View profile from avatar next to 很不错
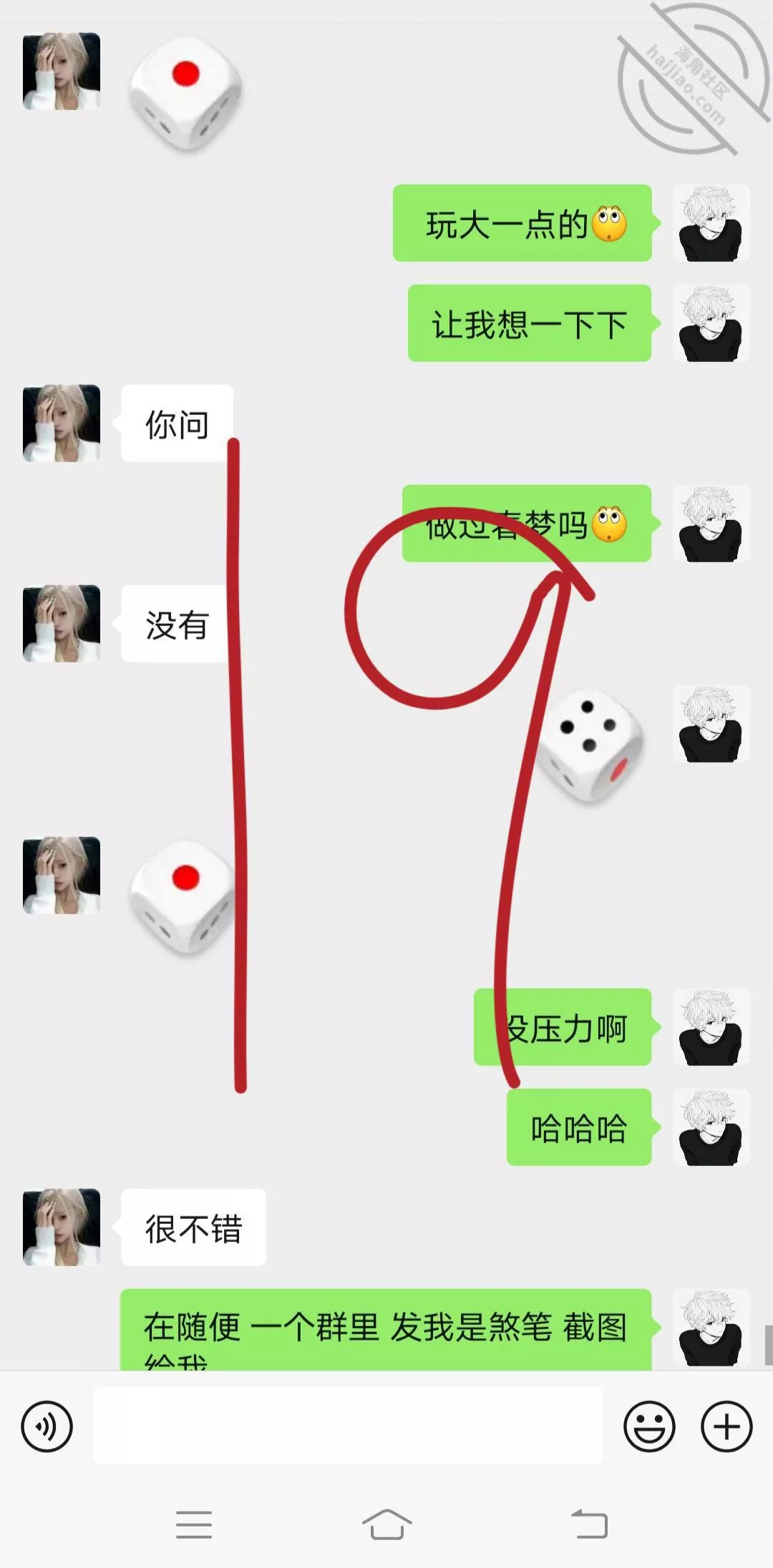This screenshot has height=1568, width=773. (62, 1228)
